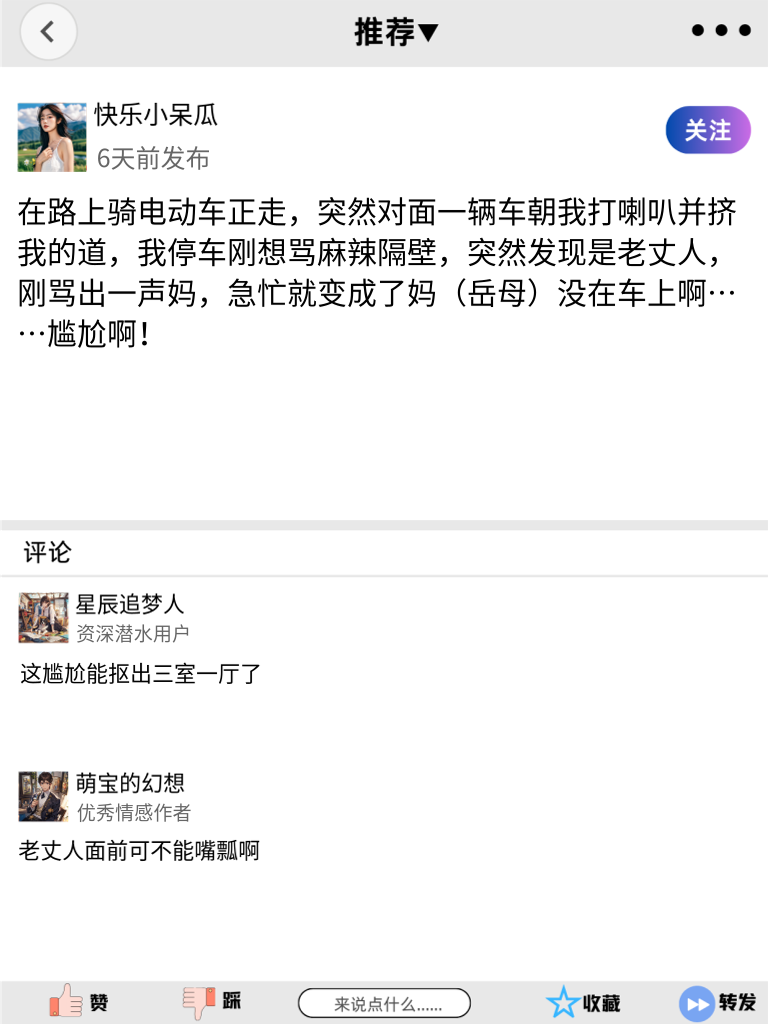Tap the 转发 forward icon to share
Image resolution: width=768 pixels, height=1024 pixels.
pos(715,1001)
